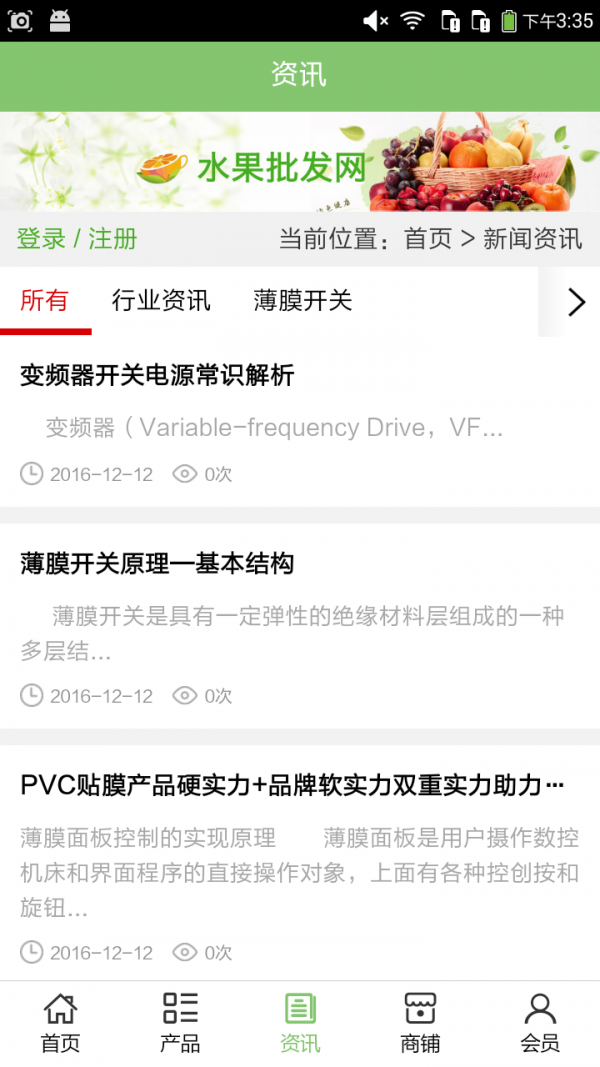Screen dimensions: 600x1067
Task: Show more categories with the right arrow
Action: (x=575, y=302)
